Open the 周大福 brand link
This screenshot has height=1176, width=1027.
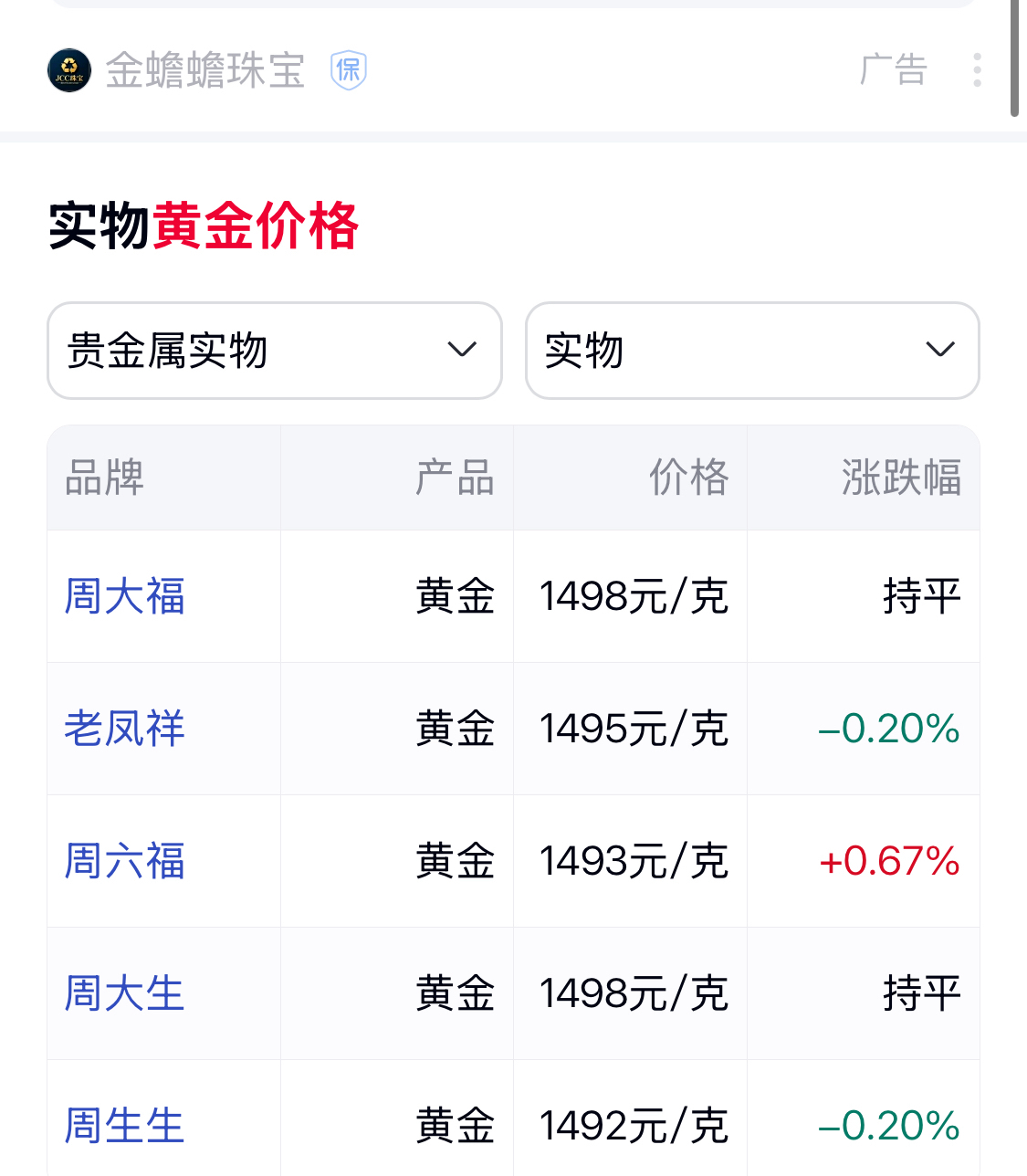pyautogui.click(x=125, y=597)
